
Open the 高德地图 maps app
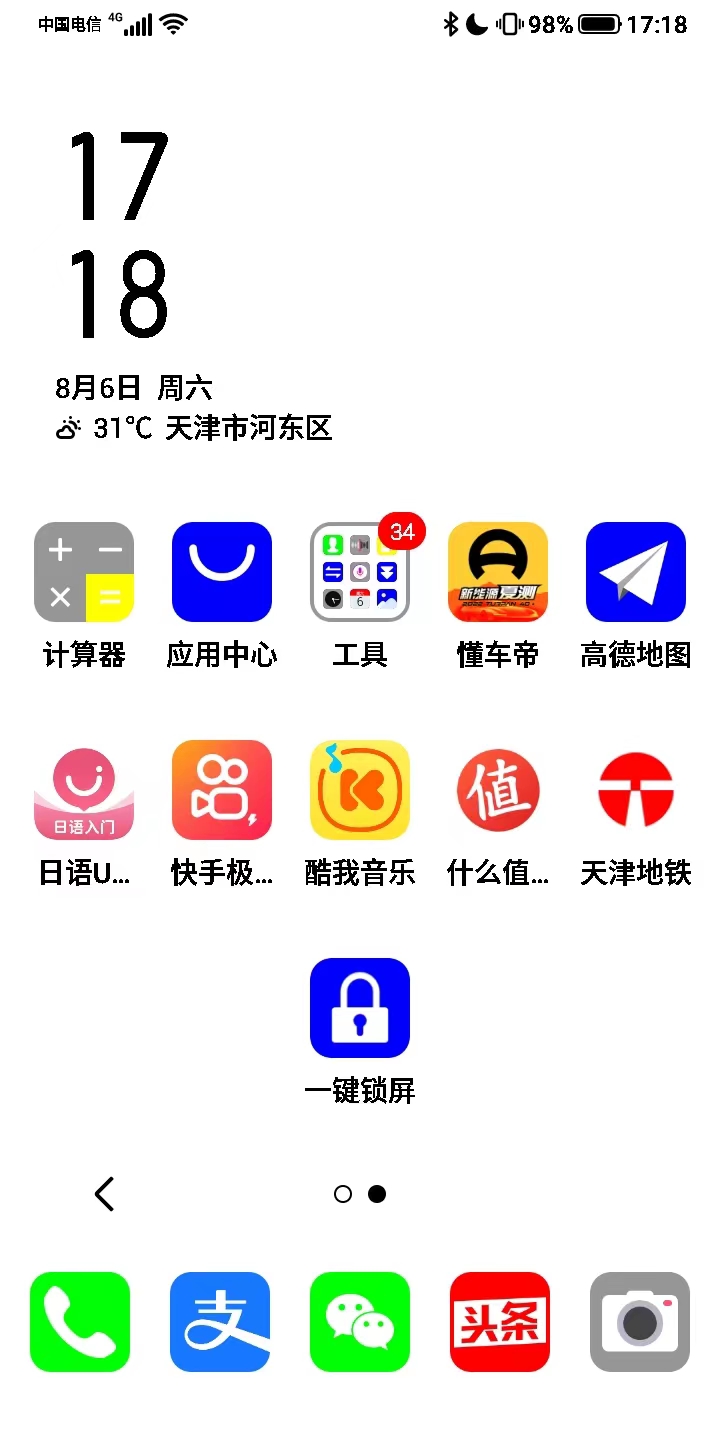click(x=636, y=571)
